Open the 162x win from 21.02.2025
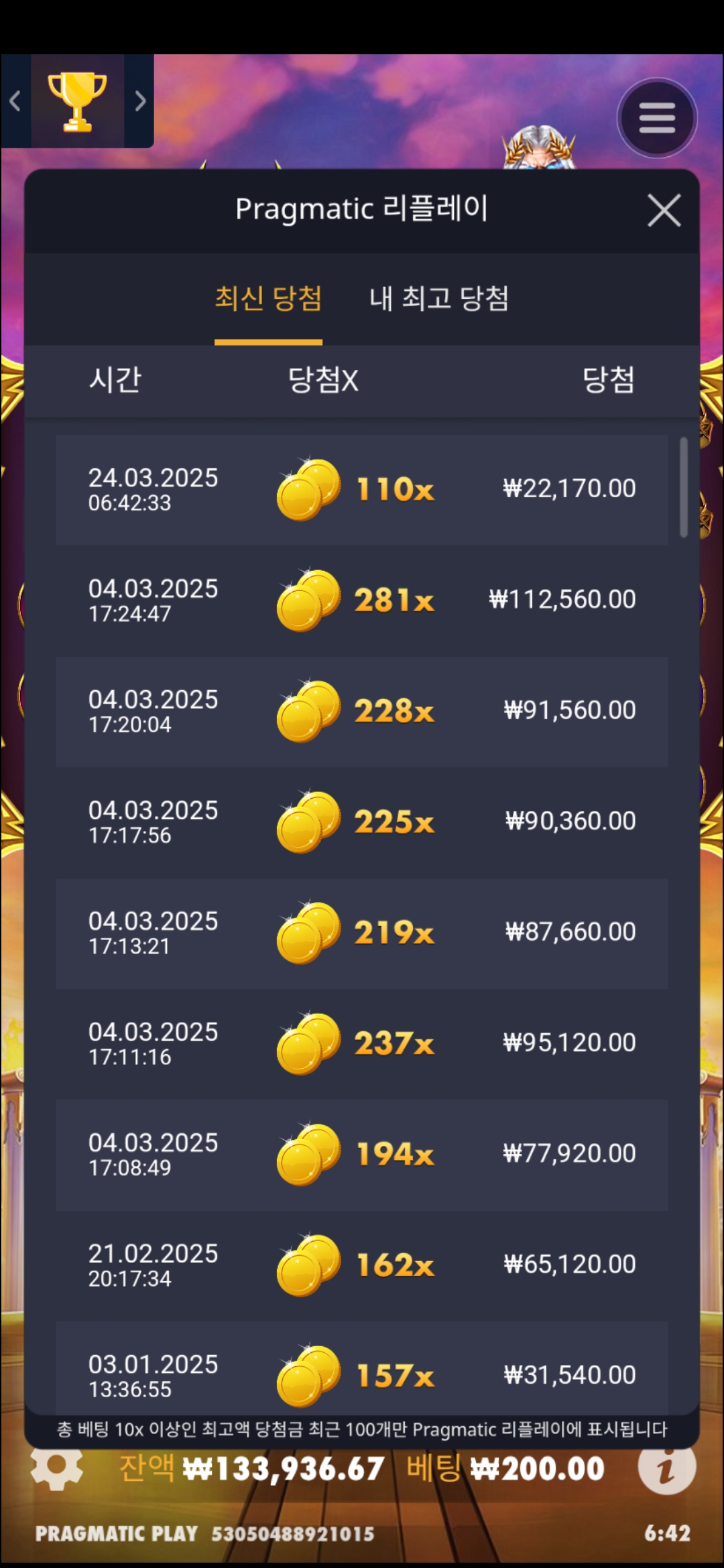724x1568 pixels. coord(362,1265)
